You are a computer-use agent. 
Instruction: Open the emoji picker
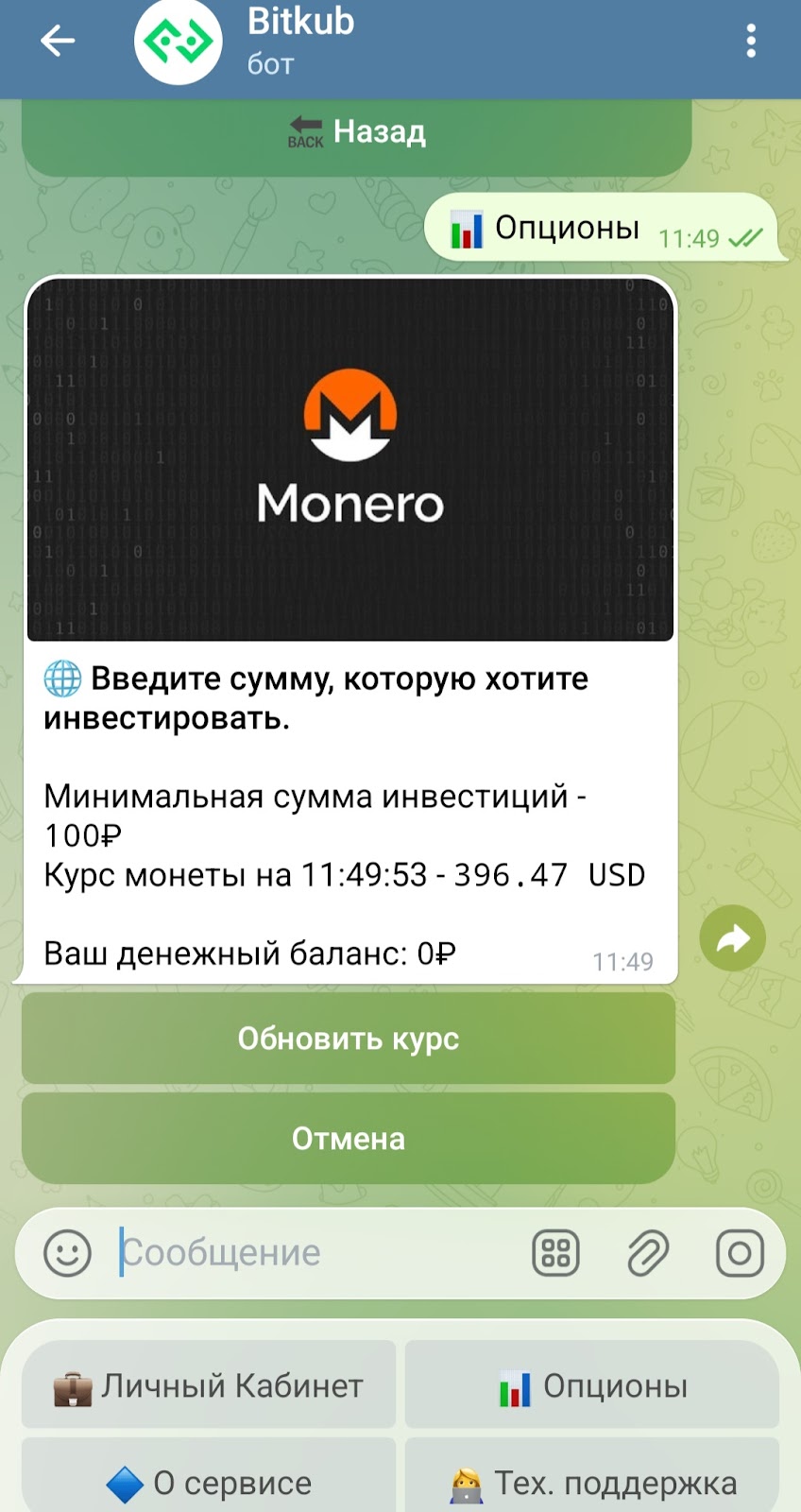point(68,1253)
